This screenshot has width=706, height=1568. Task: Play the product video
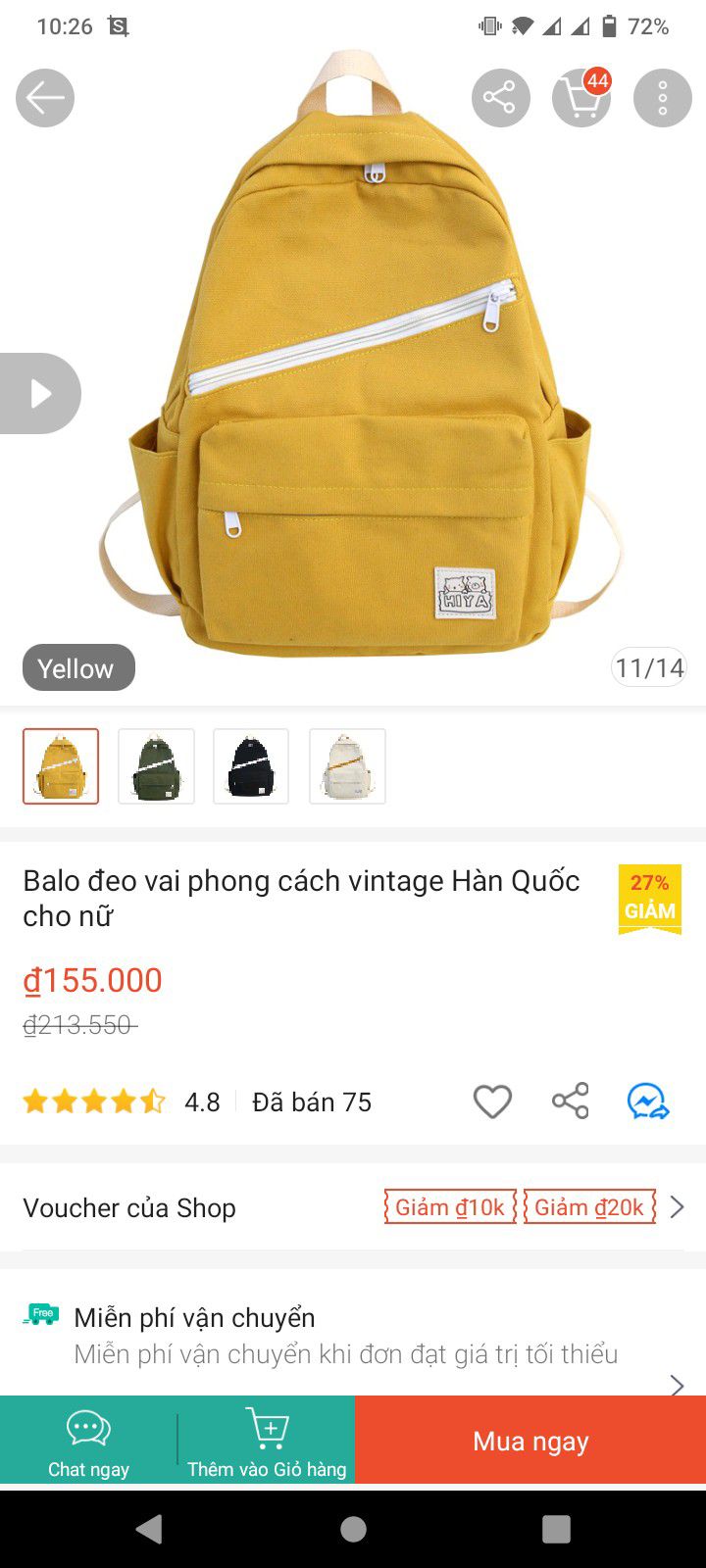(x=39, y=393)
